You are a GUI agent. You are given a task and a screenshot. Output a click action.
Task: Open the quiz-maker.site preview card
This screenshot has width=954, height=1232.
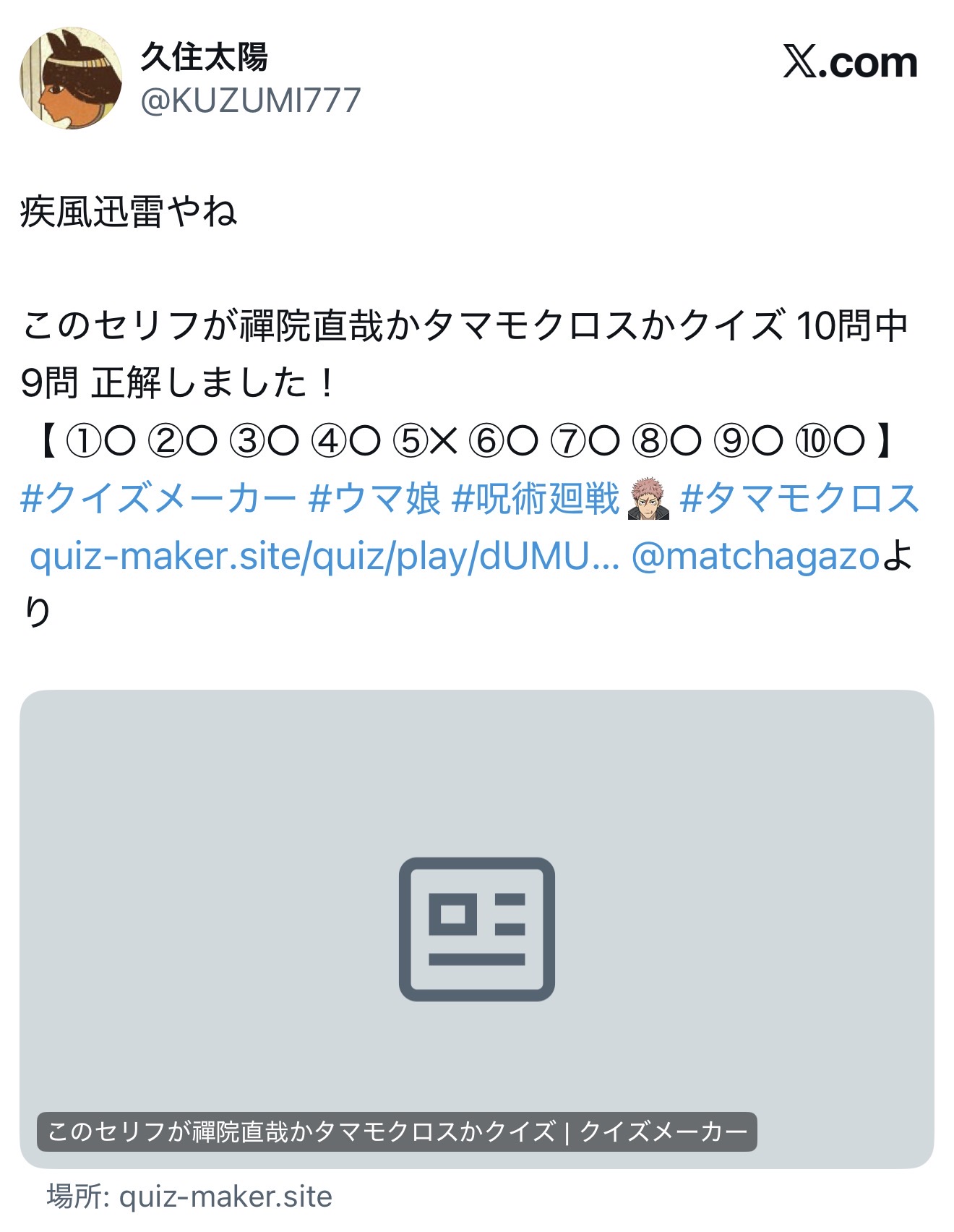(477, 928)
